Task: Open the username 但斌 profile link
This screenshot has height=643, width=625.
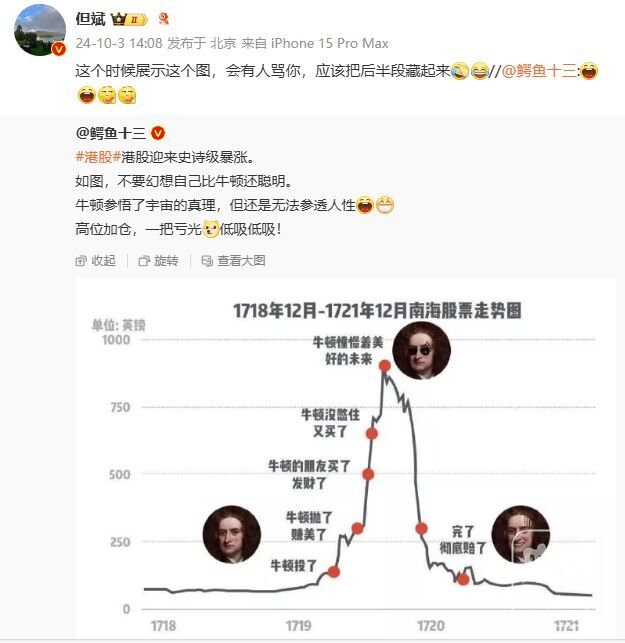Action: [90, 19]
